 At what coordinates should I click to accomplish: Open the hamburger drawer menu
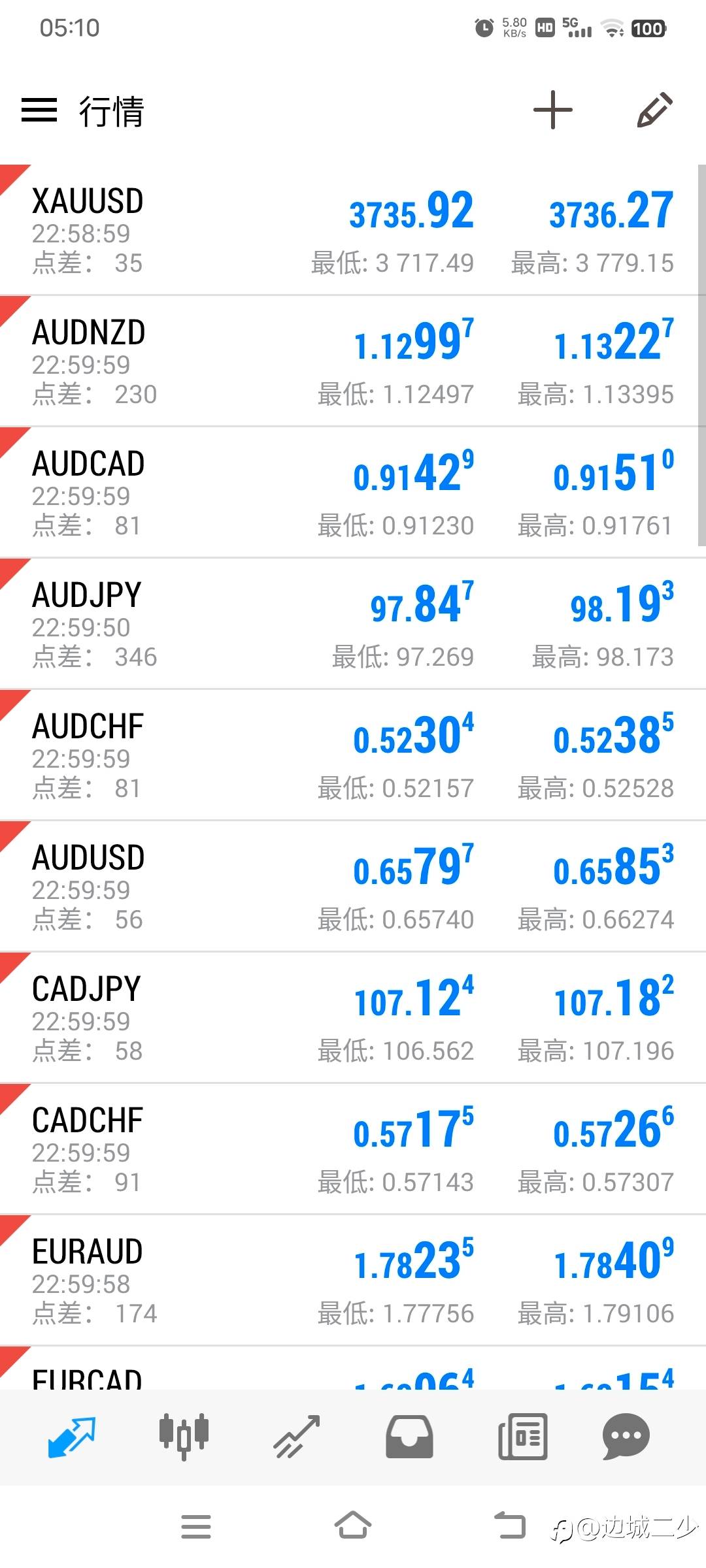[39, 110]
